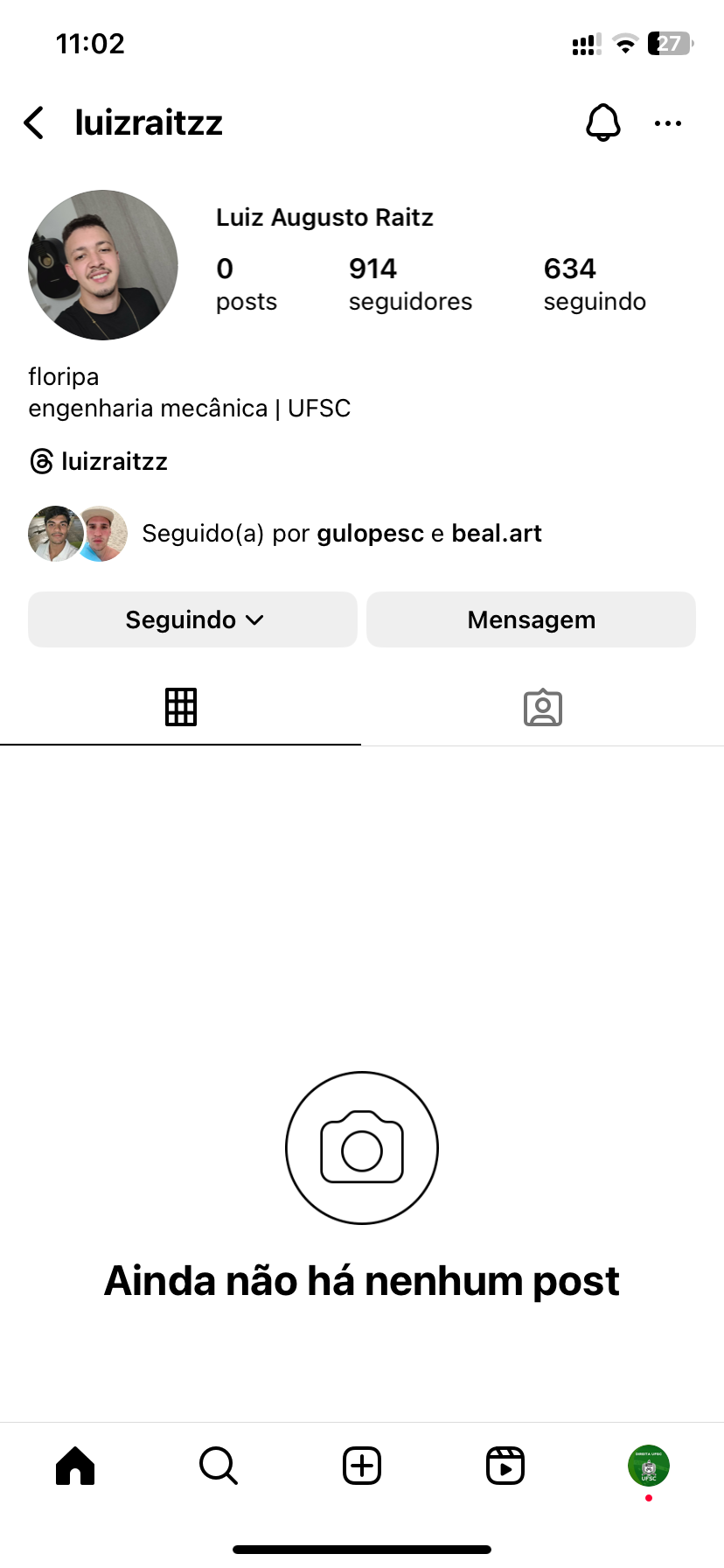Screen dimensions: 724x1568
Task: Create a new post
Action: [x=362, y=1466]
